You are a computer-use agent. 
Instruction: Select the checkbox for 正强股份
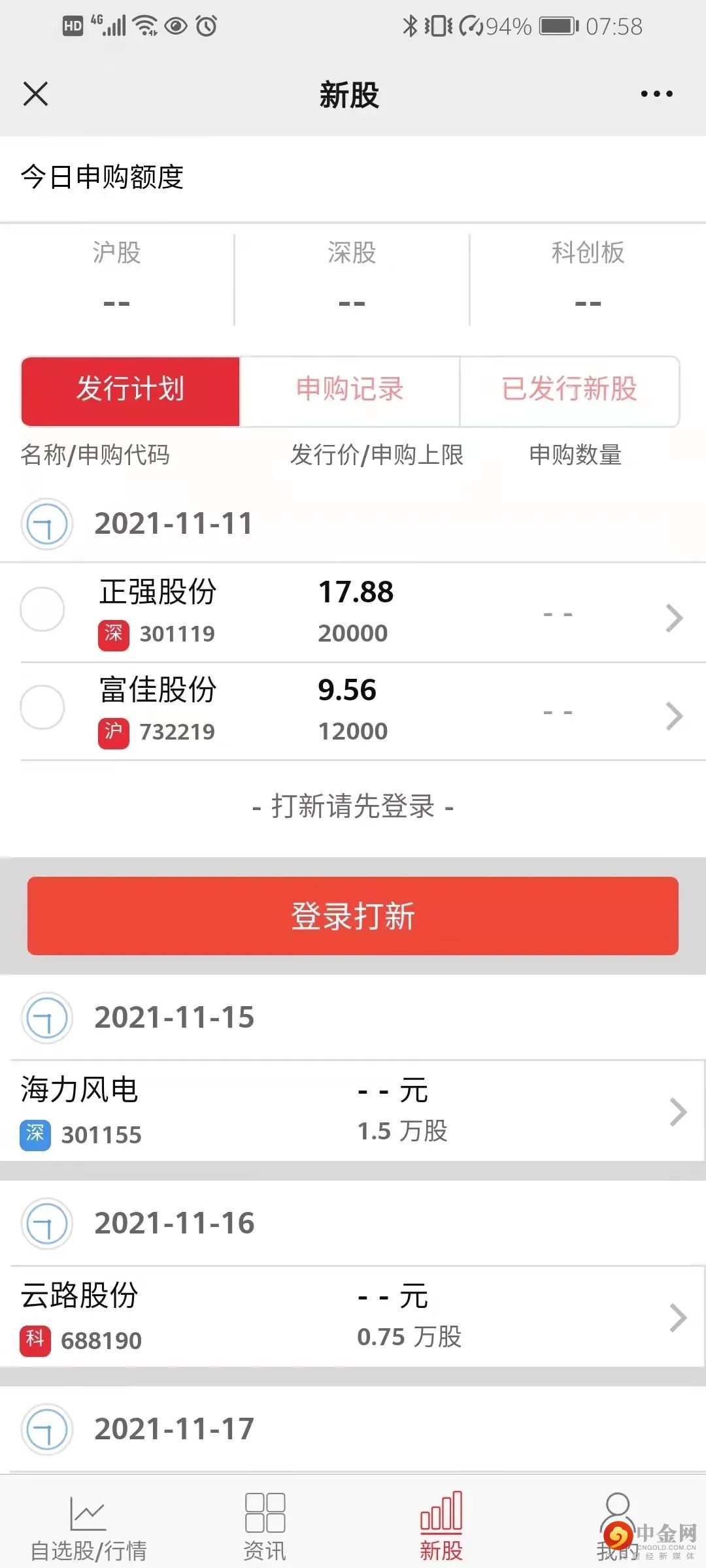(x=42, y=609)
